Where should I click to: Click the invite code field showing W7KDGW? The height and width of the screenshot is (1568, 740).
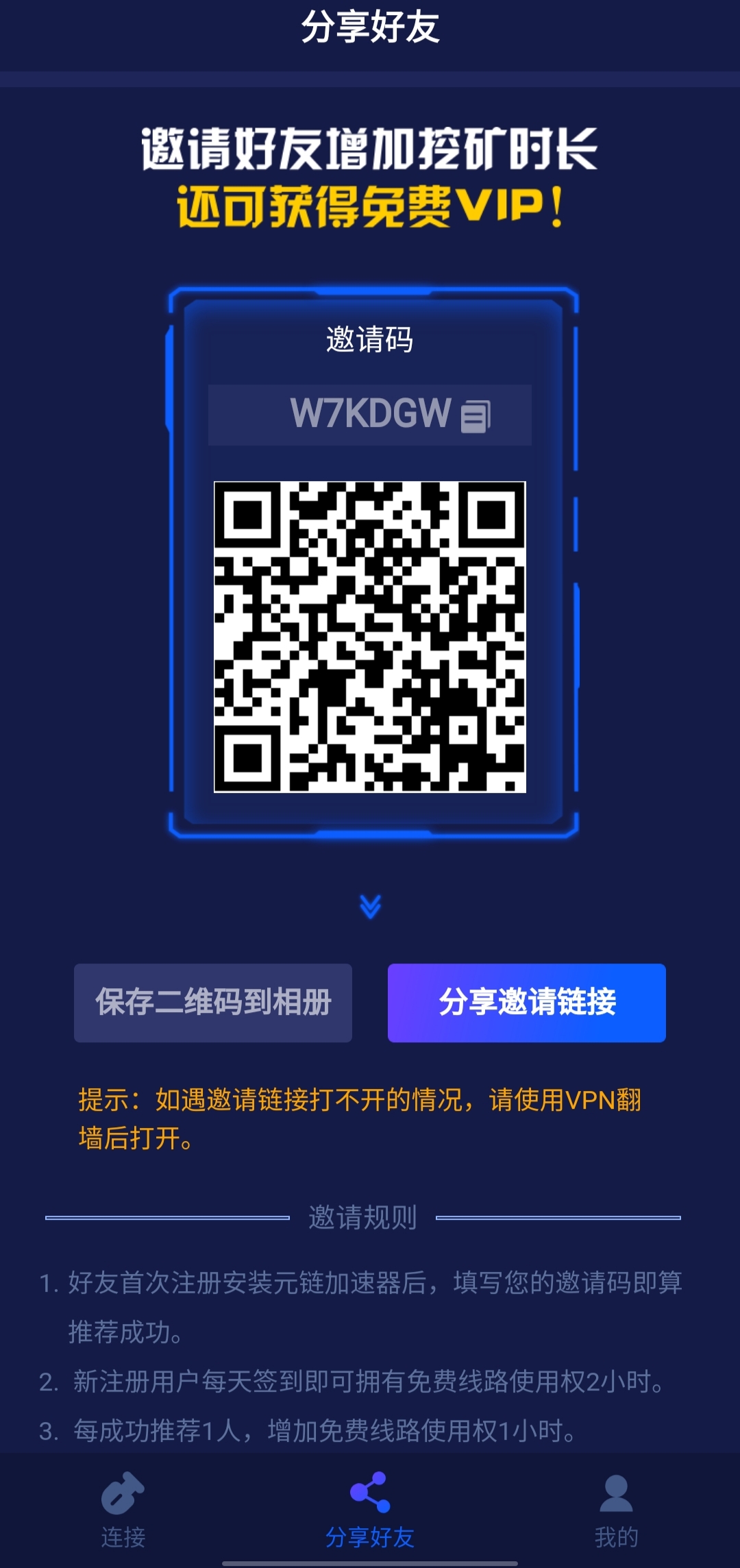pos(370,414)
